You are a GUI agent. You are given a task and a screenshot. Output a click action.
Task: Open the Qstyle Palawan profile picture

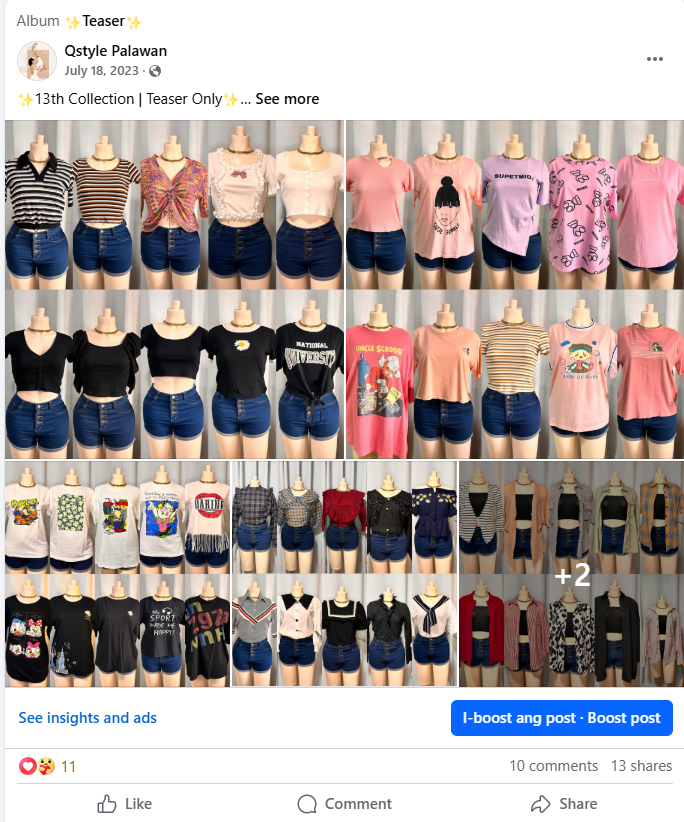36,61
